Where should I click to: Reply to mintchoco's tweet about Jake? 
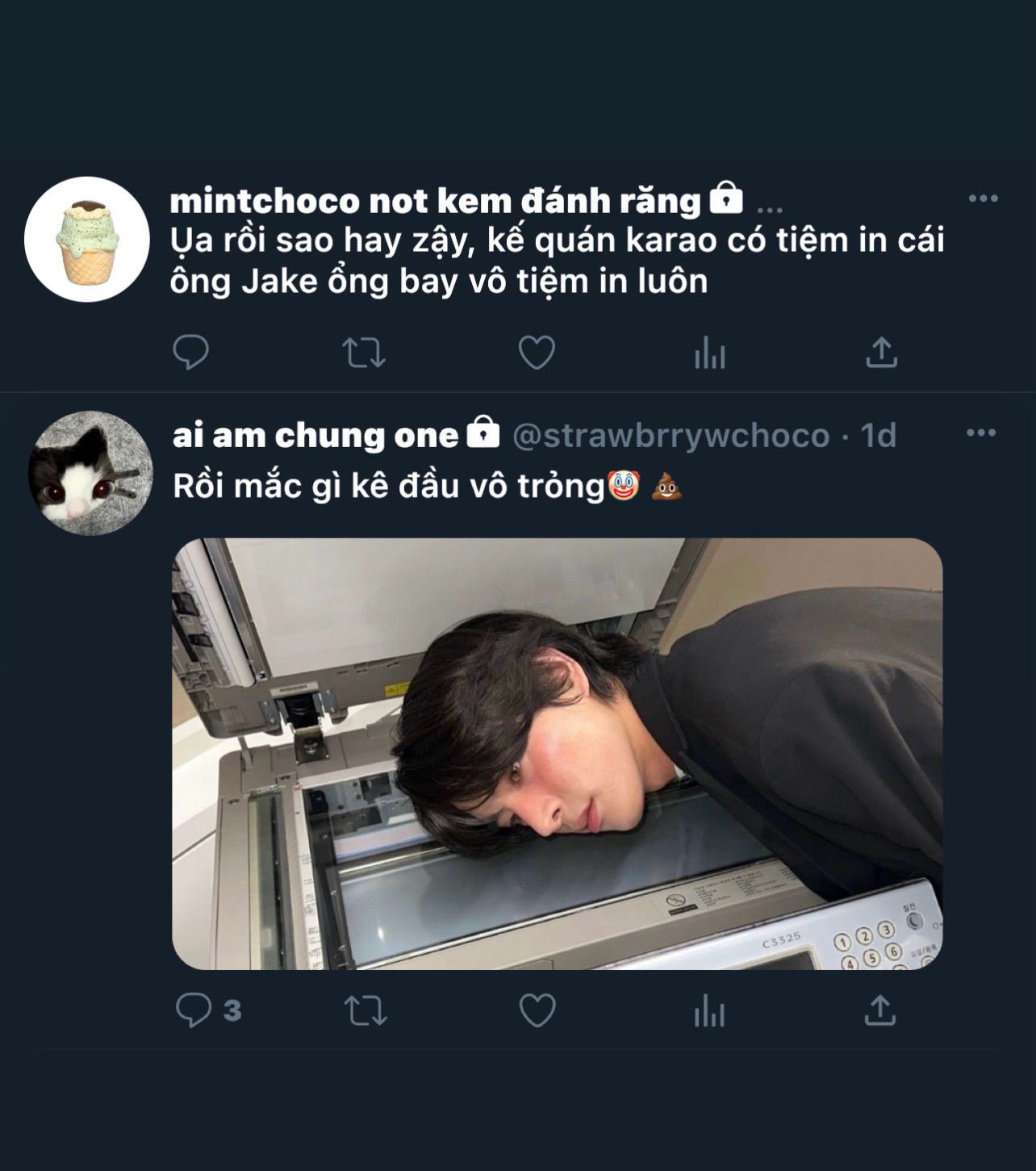191,353
